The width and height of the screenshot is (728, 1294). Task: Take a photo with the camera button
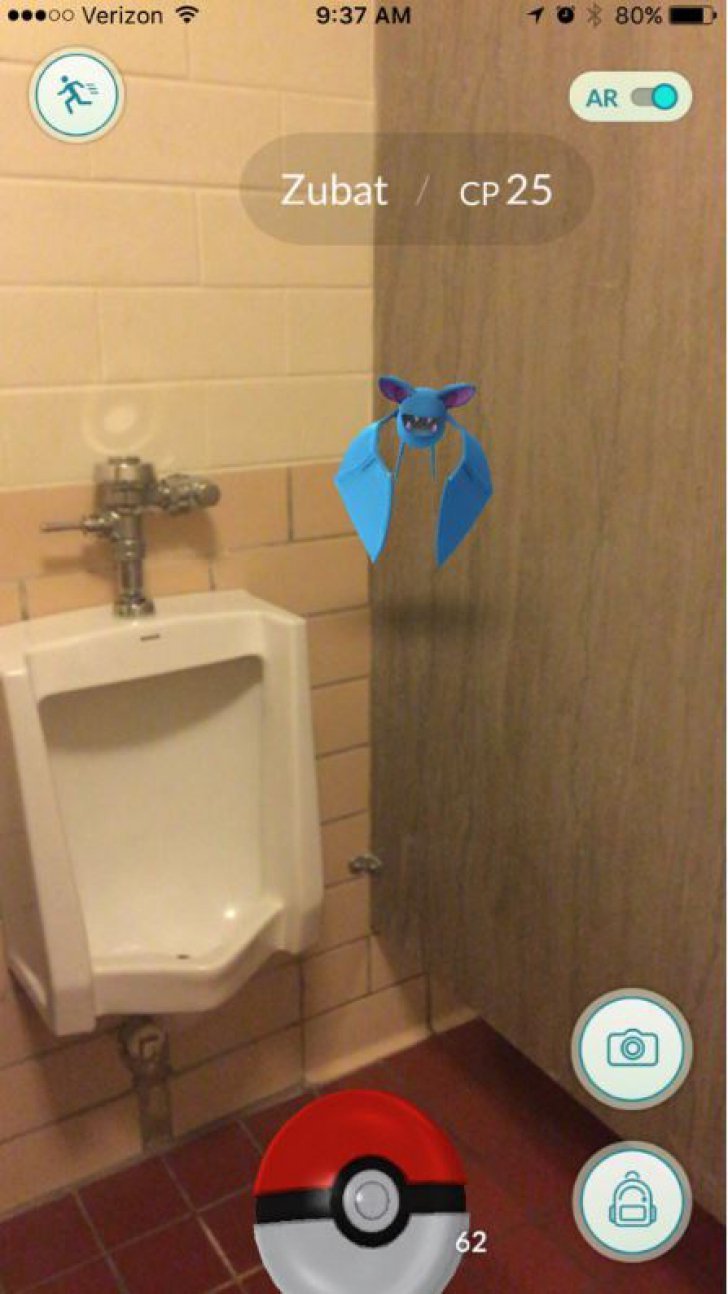tap(631, 1049)
